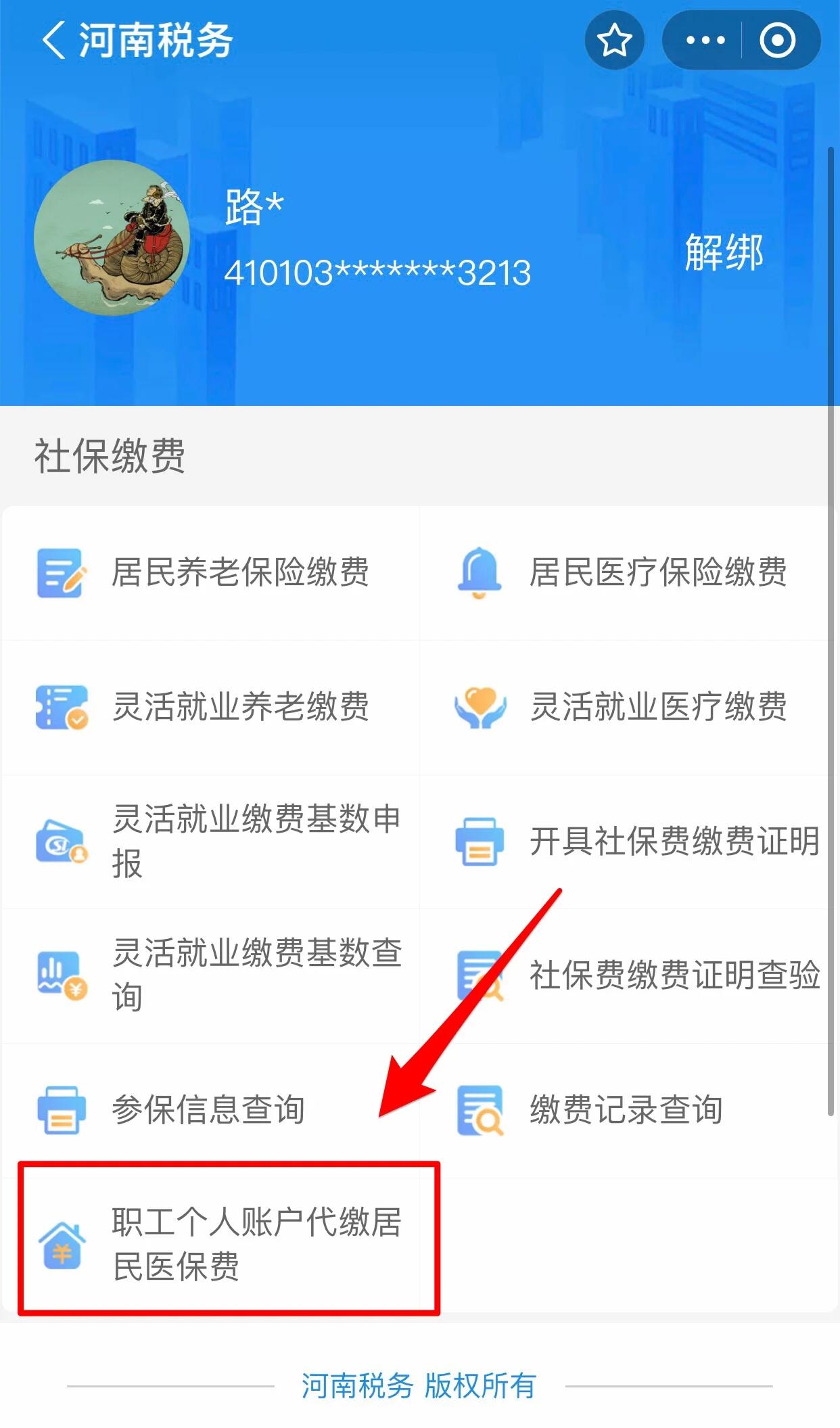Image resolution: width=840 pixels, height=1428 pixels.
Task: Select 灵活就业养老缴费
Action: point(210,707)
